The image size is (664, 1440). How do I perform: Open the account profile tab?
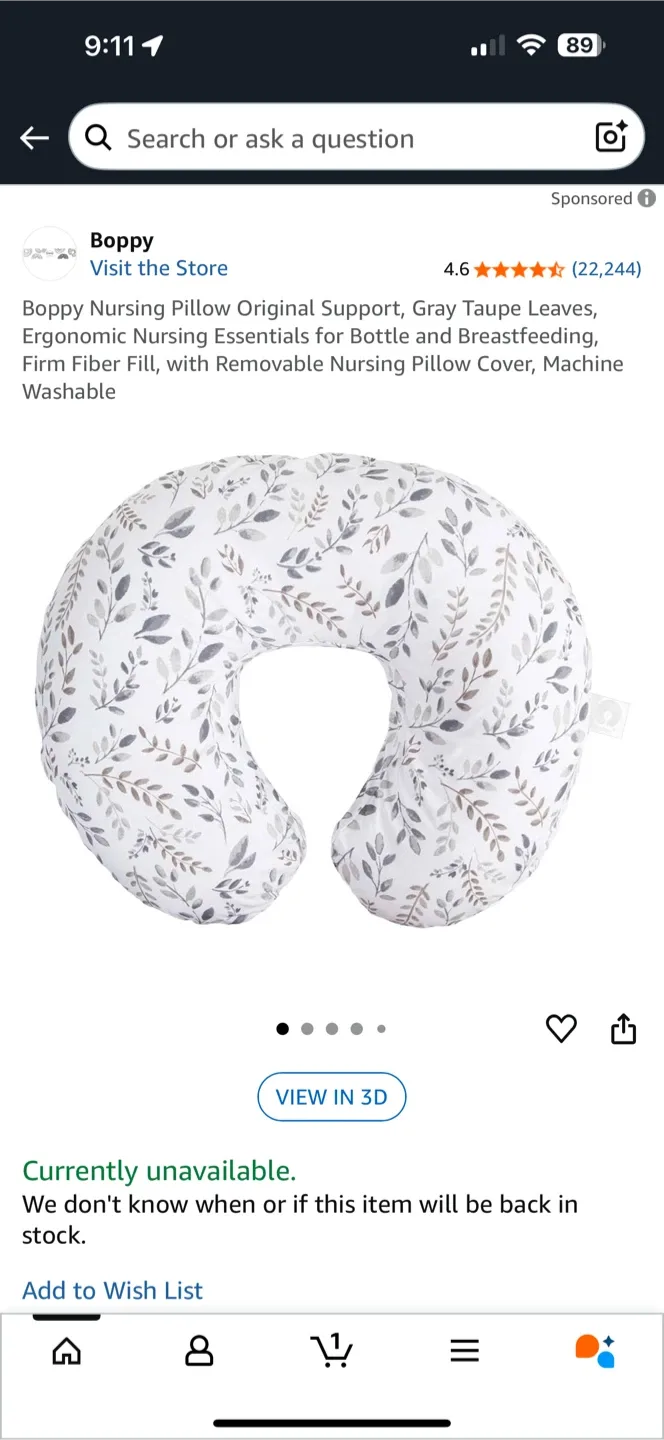click(199, 1351)
